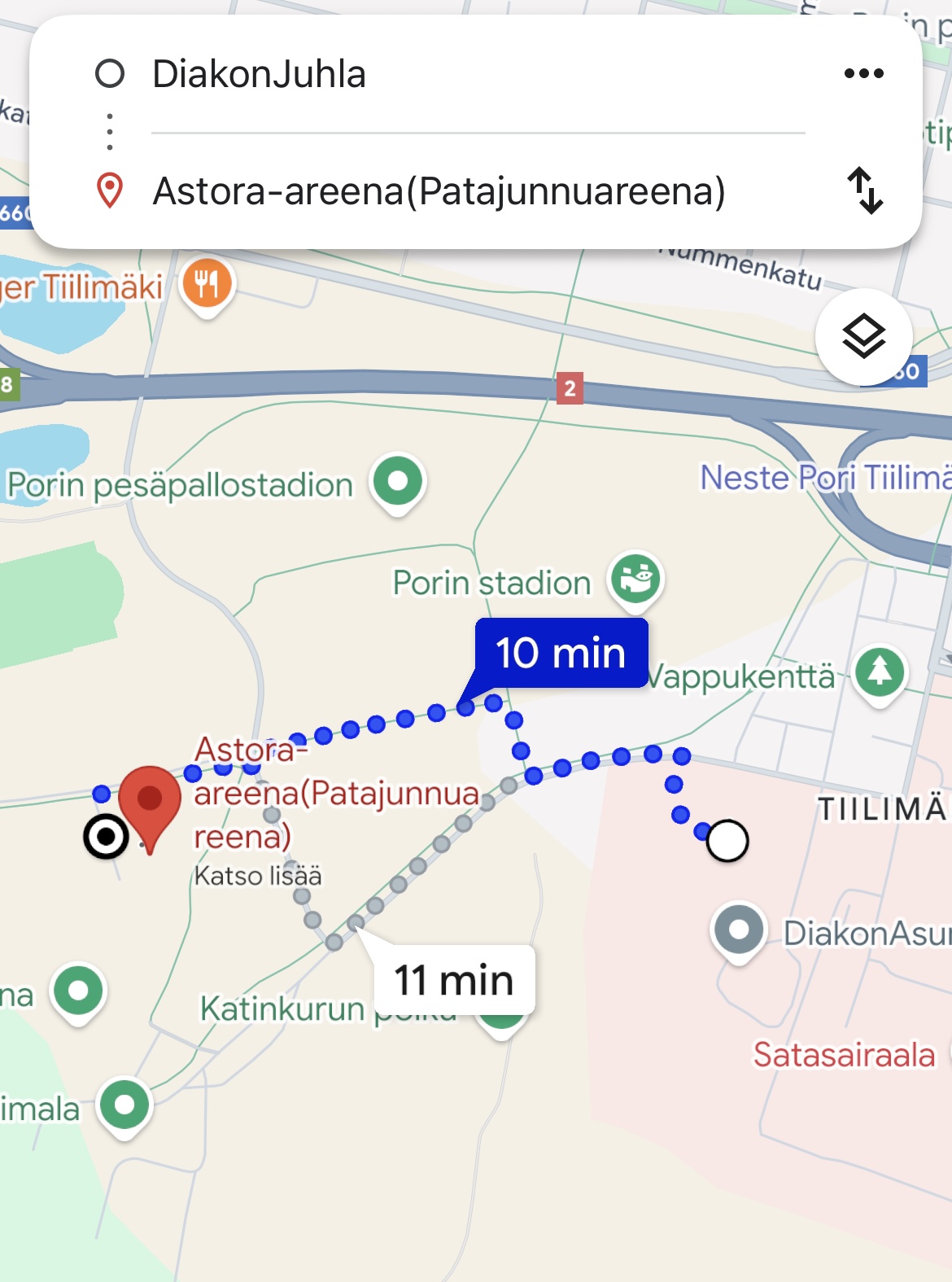Swap start and destination points

[865, 191]
